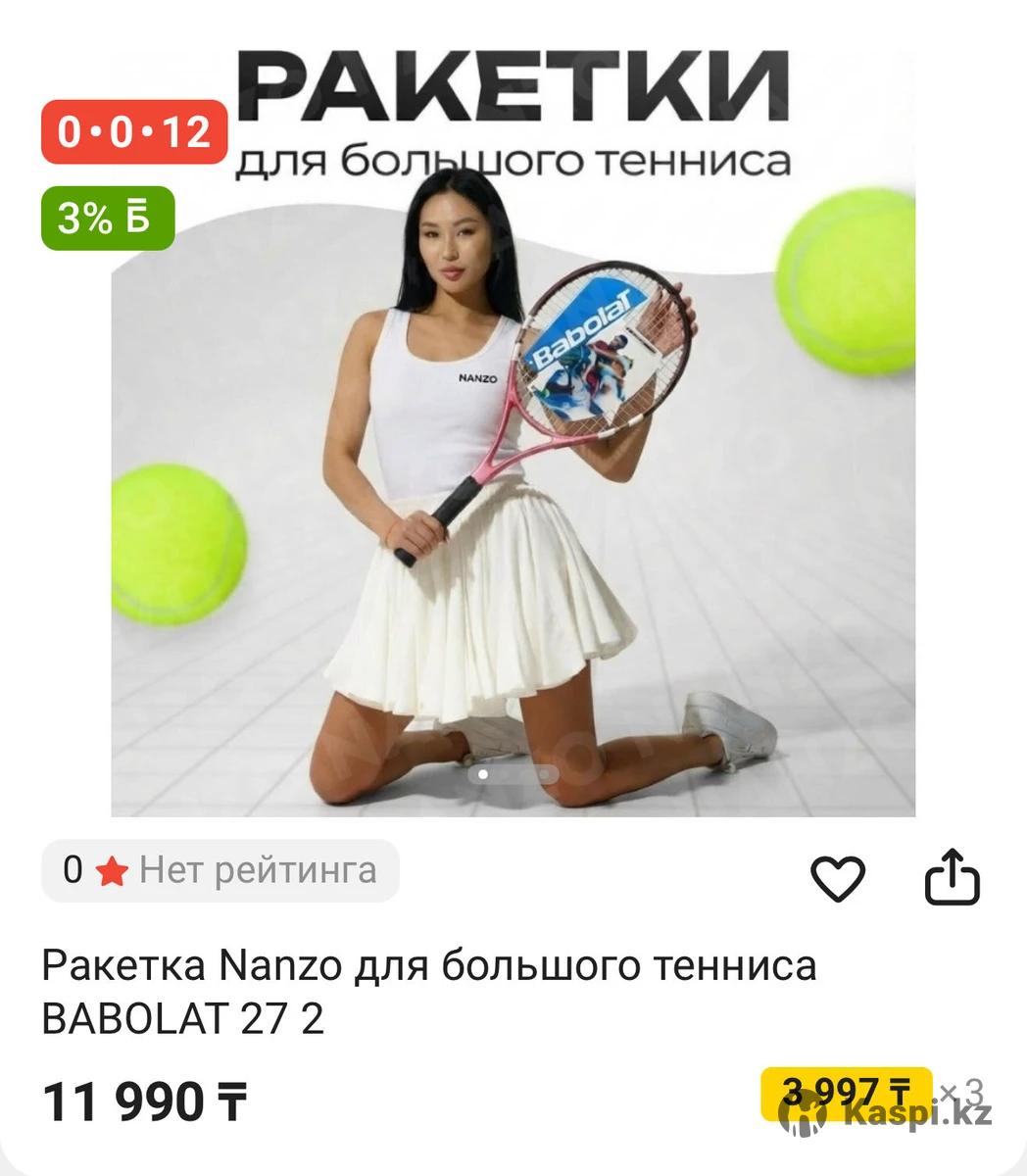Viewport: 1027px width, 1176px height.
Task: Open the 'Нет рейтинга' rating chip
Action: (220, 870)
